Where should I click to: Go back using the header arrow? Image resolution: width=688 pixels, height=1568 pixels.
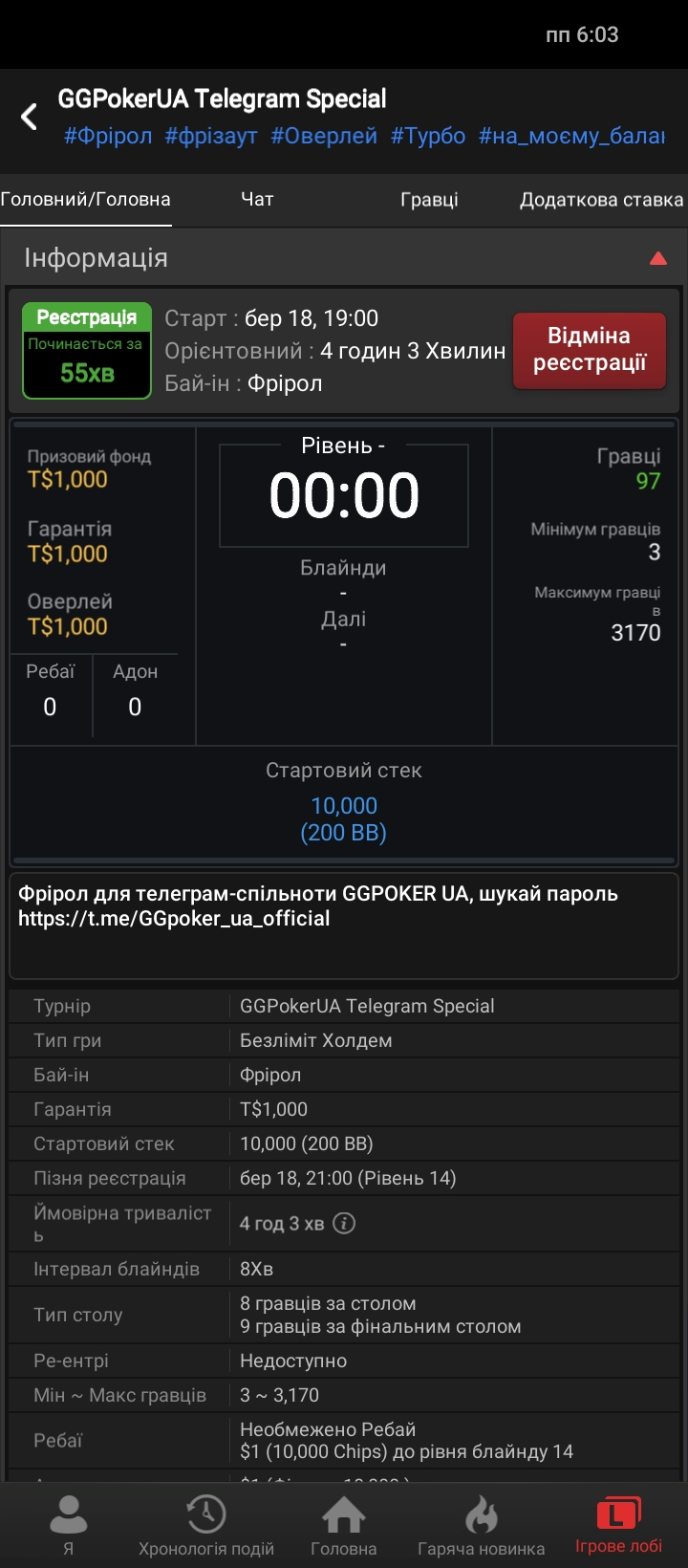(x=30, y=118)
